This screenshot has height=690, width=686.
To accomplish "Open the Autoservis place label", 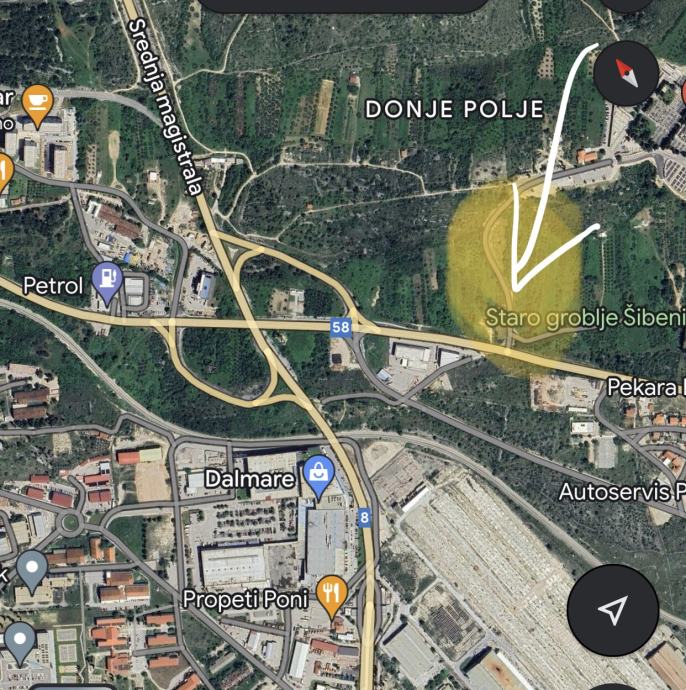I will (621, 492).
